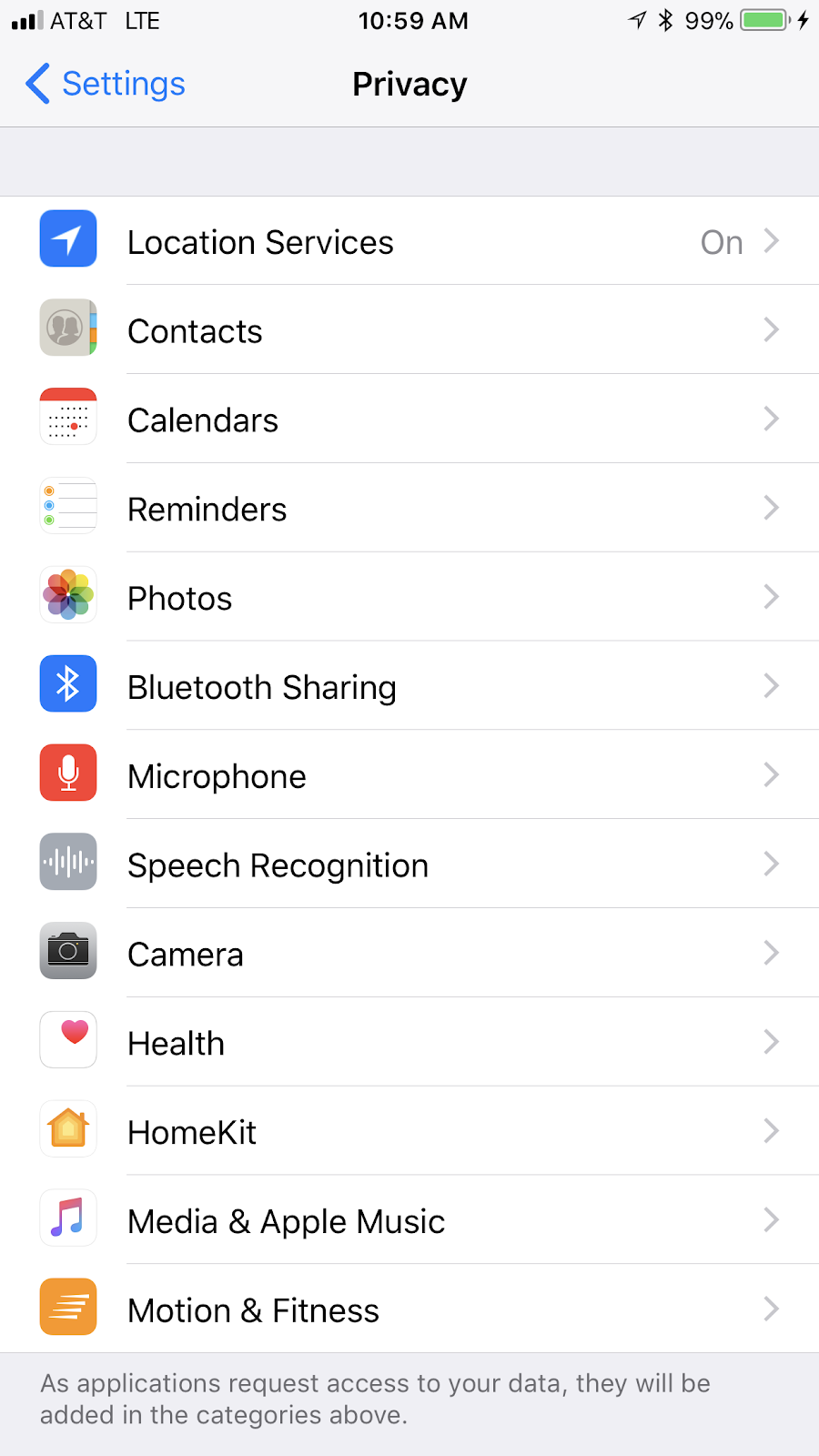Open Speech Recognition settings
This screenshot has width=819, height=1456.
tap(409, 865)
